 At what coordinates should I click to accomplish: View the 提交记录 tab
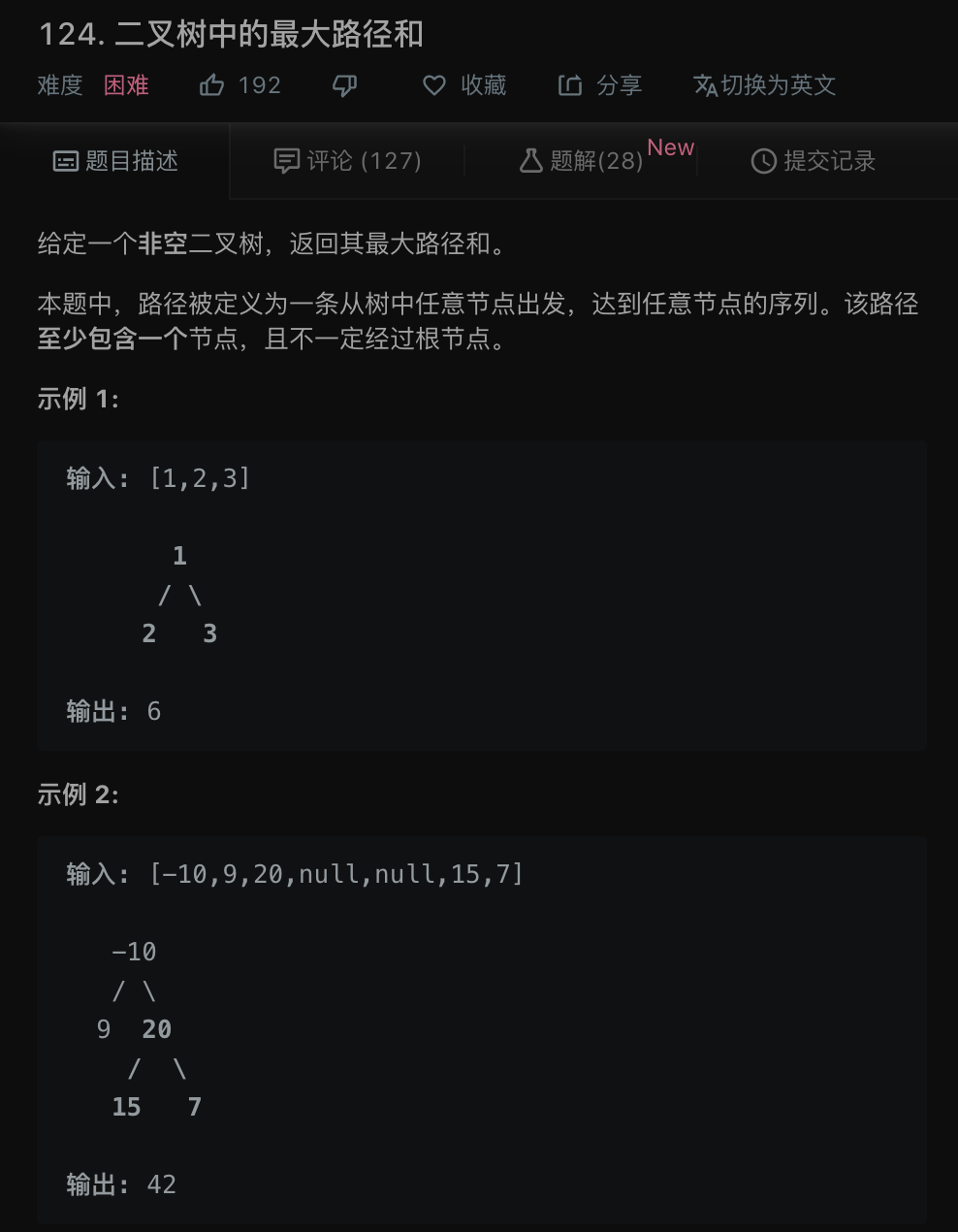tap(813, 161)
